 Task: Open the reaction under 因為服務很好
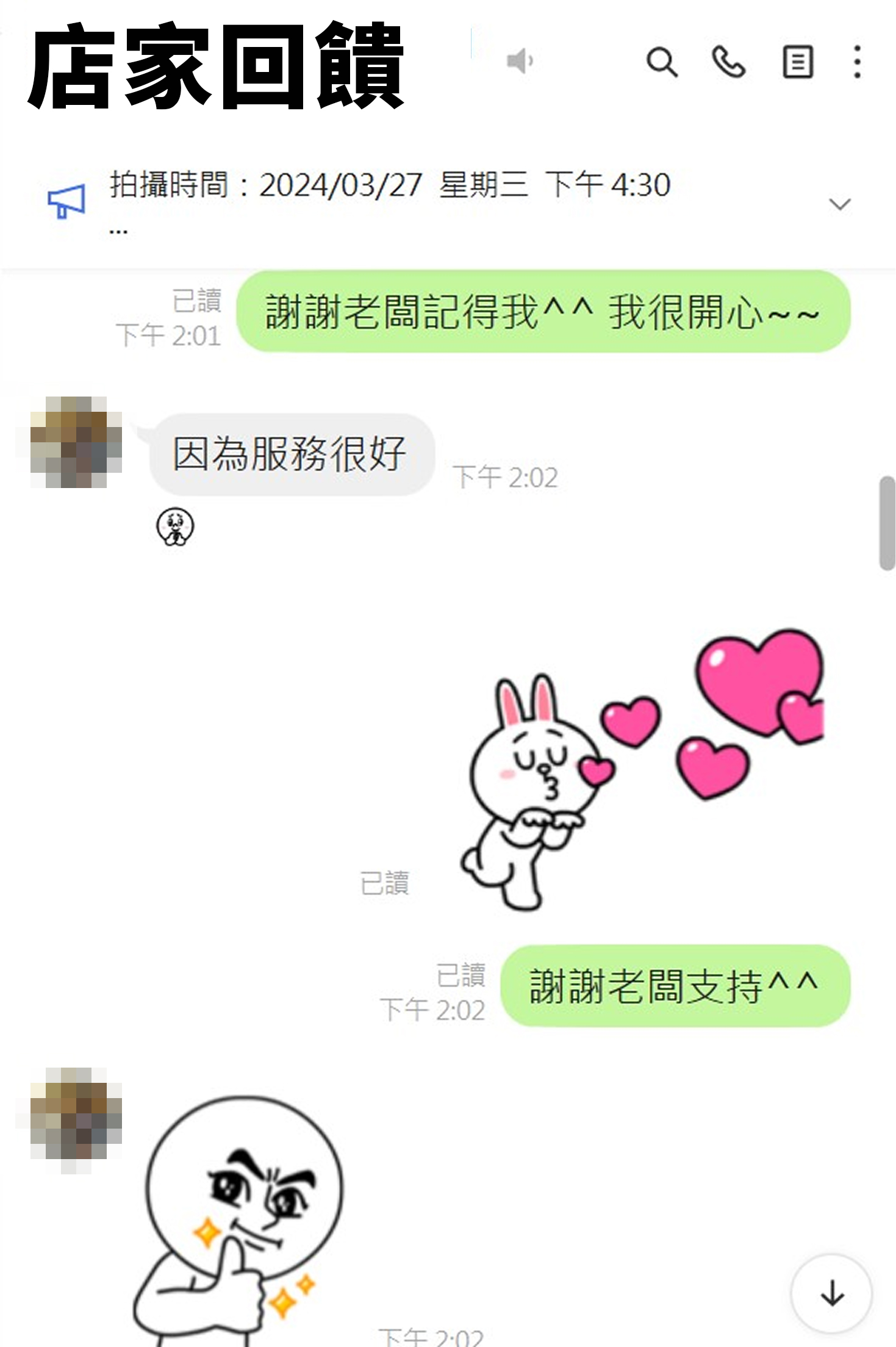[x=176, y=527]
